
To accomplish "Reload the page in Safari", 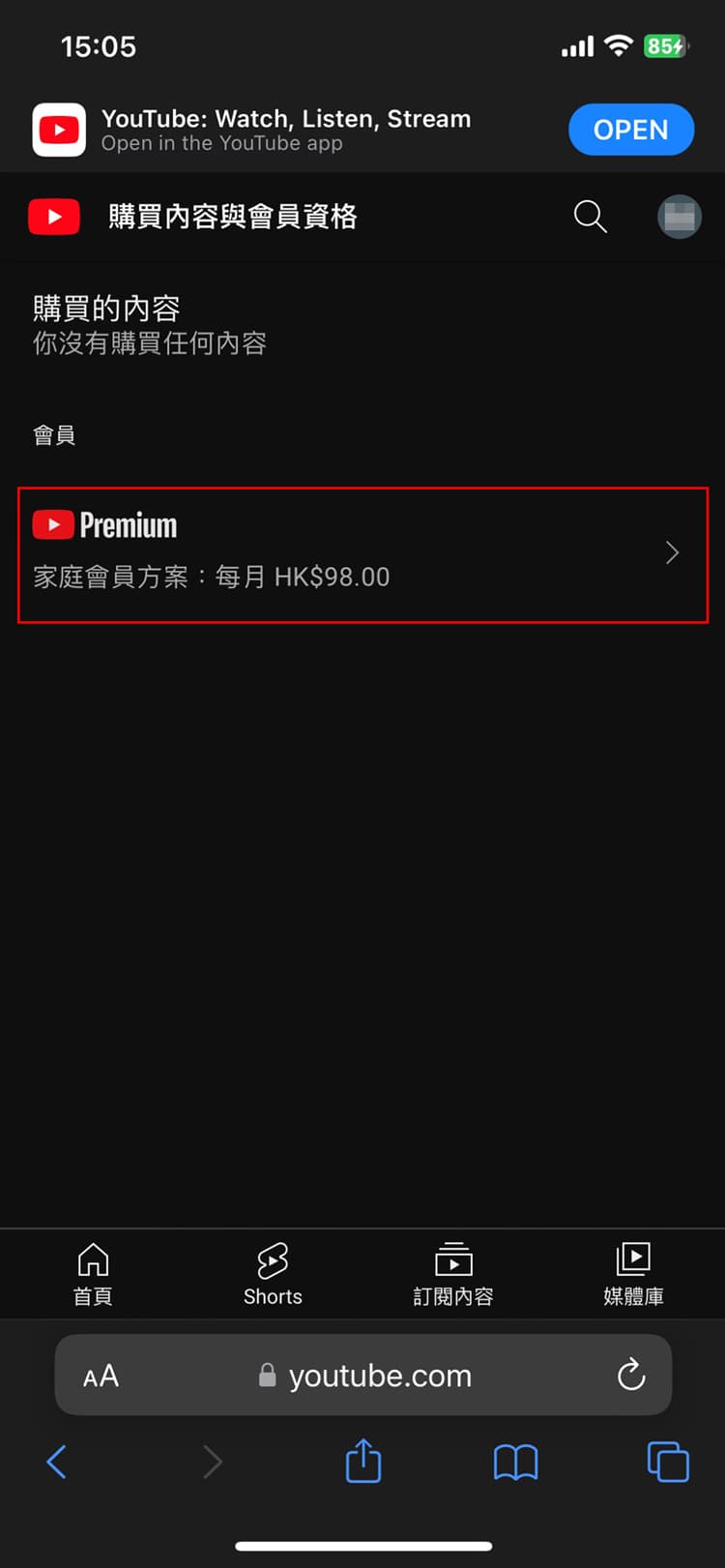I will click(630, 1375).
